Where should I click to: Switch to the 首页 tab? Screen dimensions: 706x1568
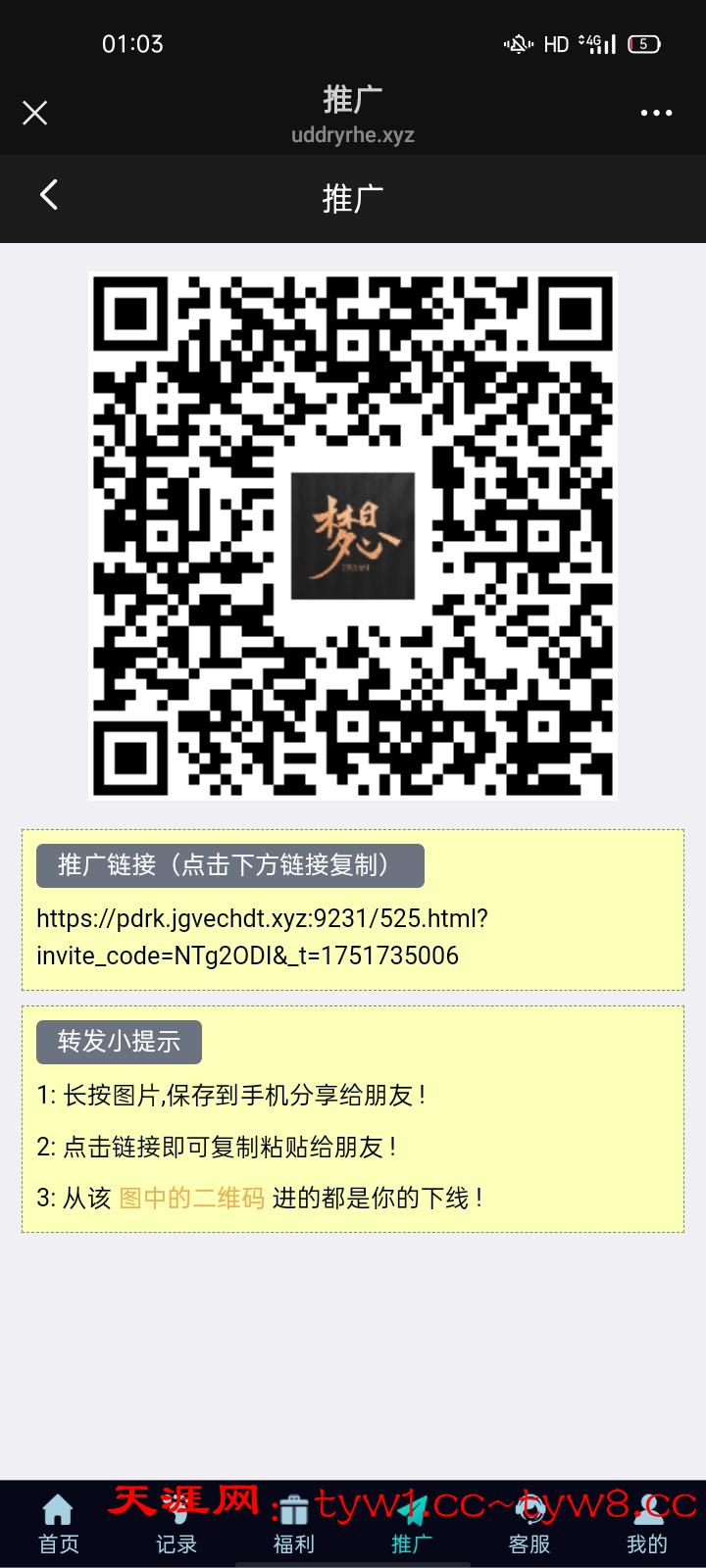point(59,1525)
